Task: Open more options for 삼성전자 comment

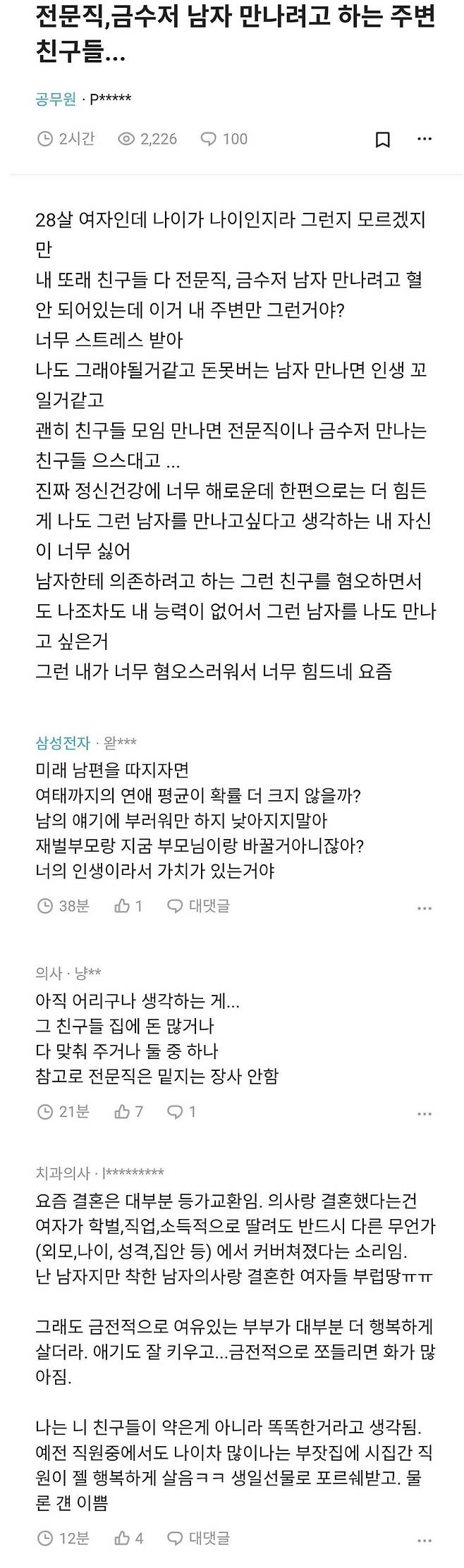Action: click(x=424, y=908)
